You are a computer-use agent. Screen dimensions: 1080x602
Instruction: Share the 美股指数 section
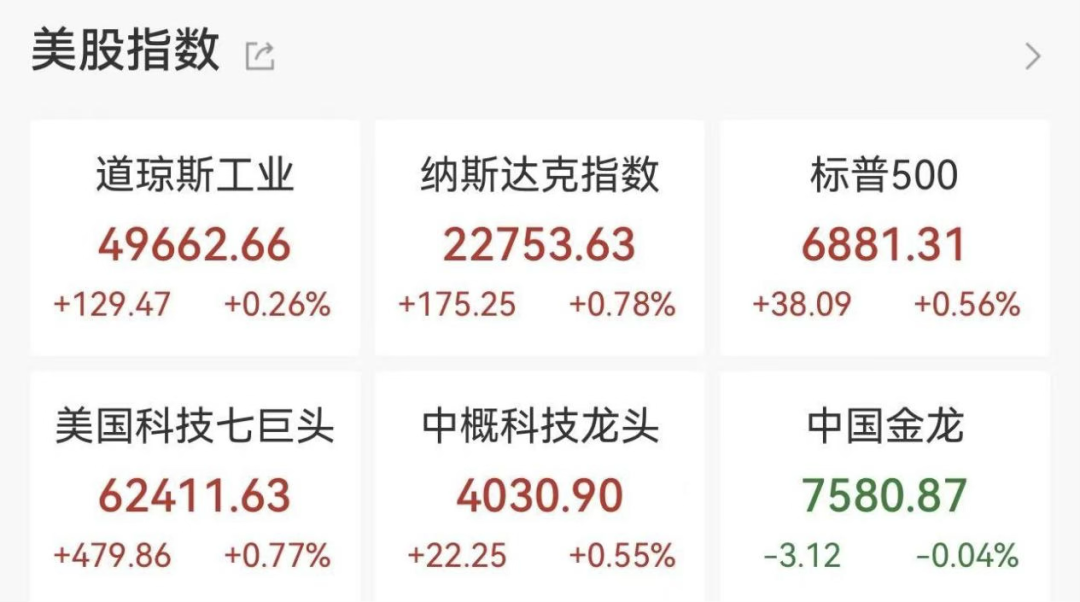[x=260, y=57]
